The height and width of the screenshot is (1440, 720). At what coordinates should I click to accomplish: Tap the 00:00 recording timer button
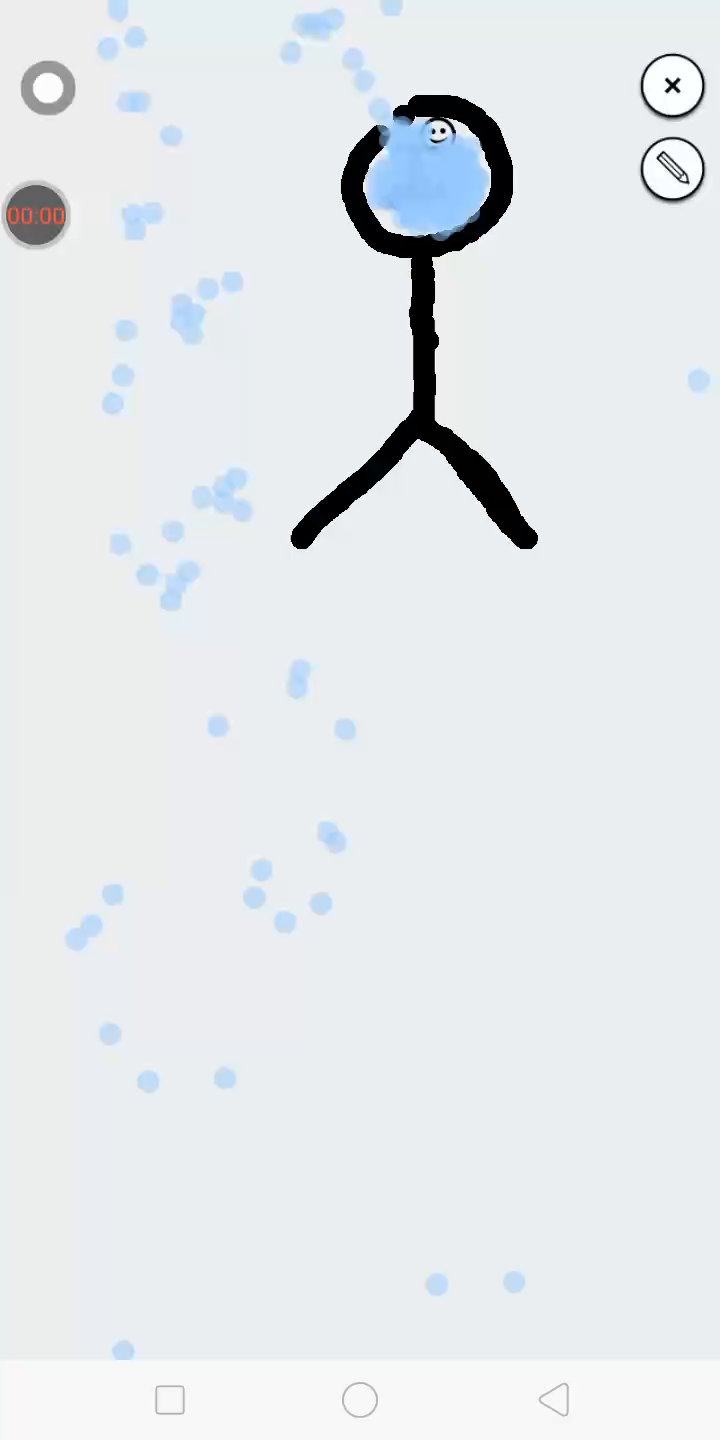click(x=36, y=215)
